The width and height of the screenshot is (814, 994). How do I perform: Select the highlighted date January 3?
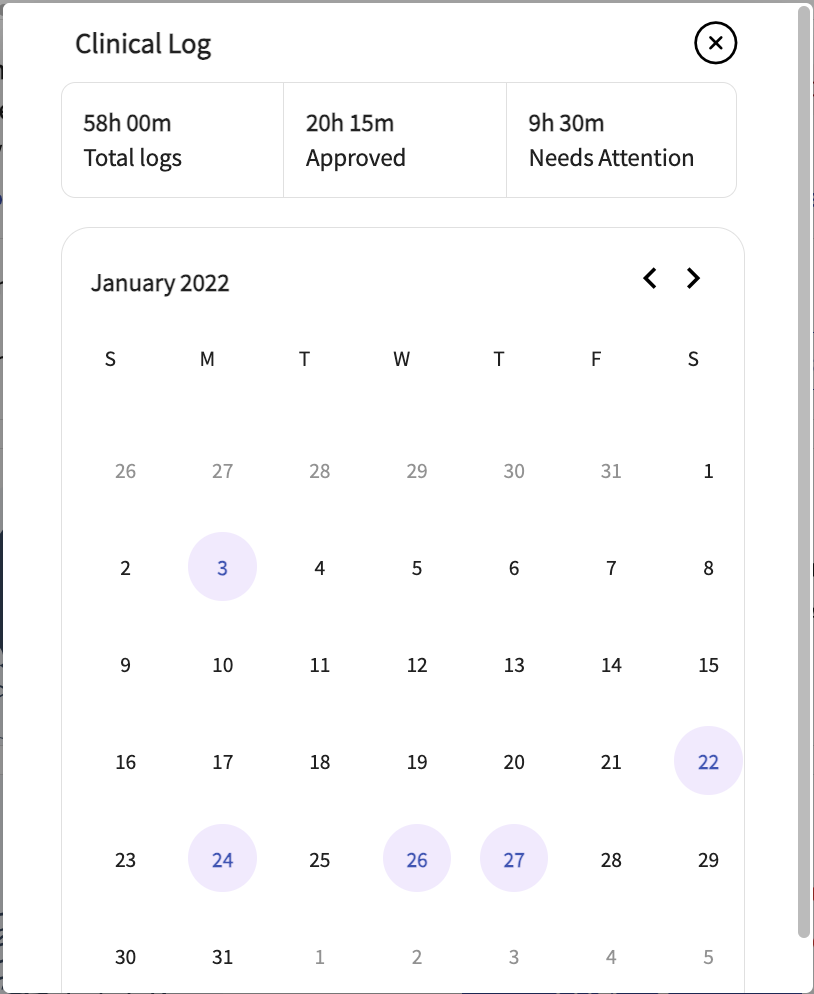(222, 567)
